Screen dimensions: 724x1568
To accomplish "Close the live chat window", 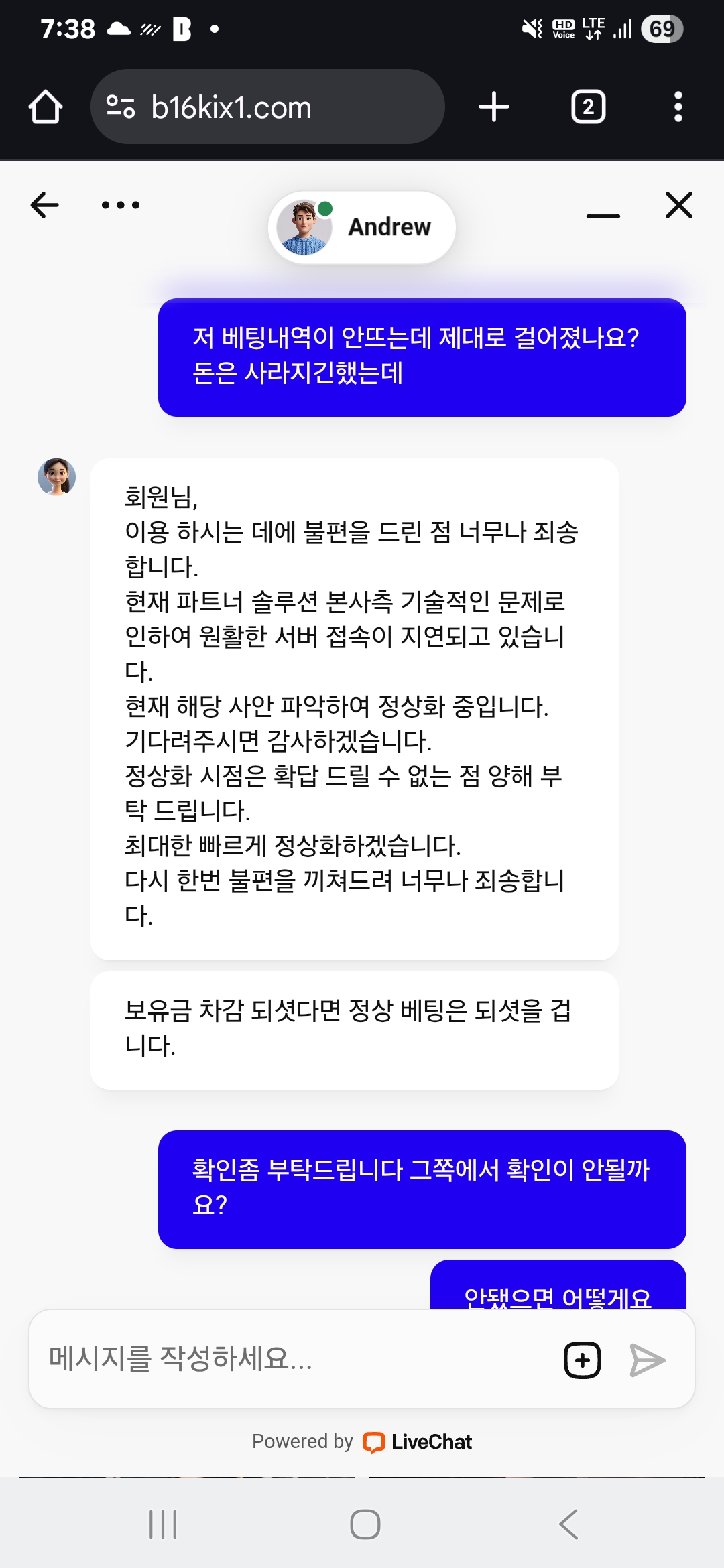I will (678, 205).
